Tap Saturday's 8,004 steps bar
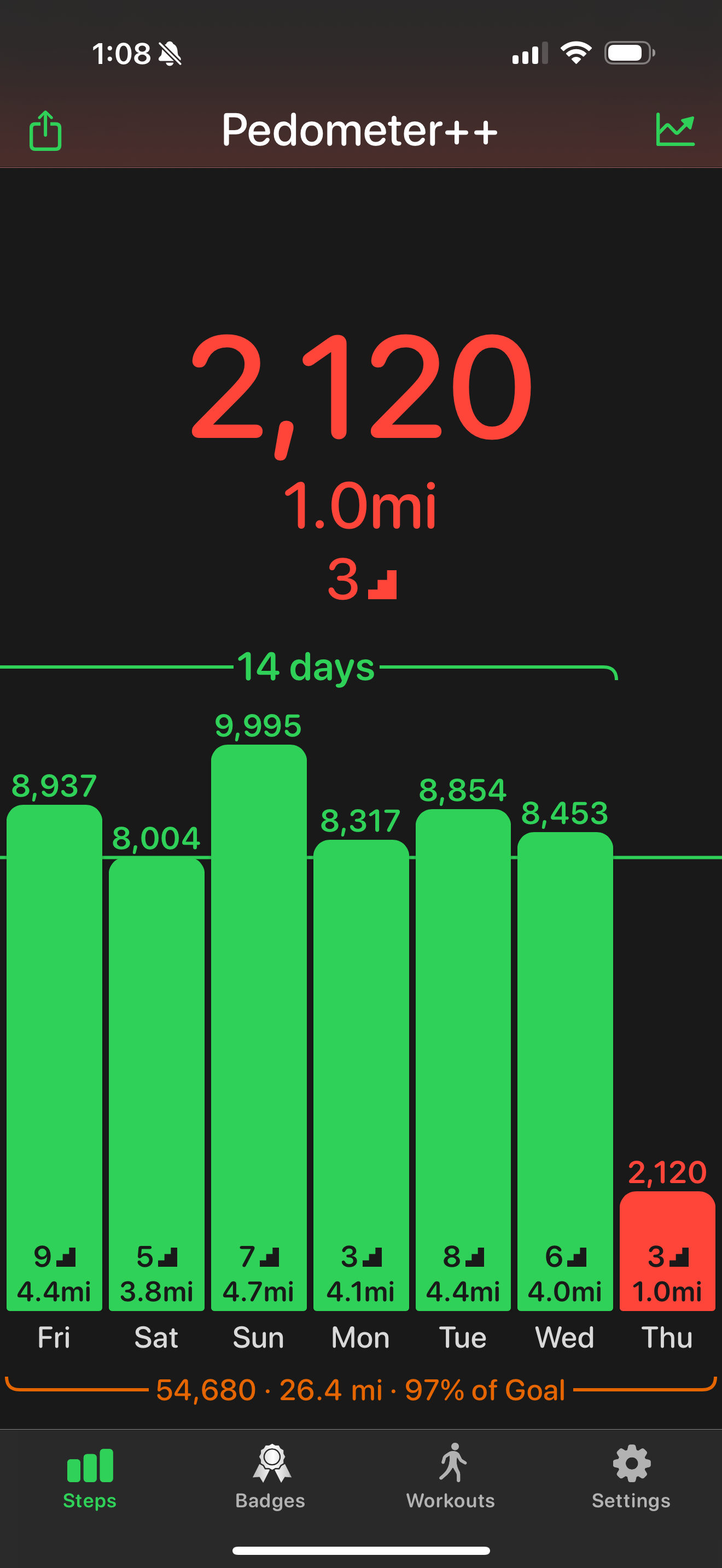The image size is (722, 1568). pos(156,1084)
